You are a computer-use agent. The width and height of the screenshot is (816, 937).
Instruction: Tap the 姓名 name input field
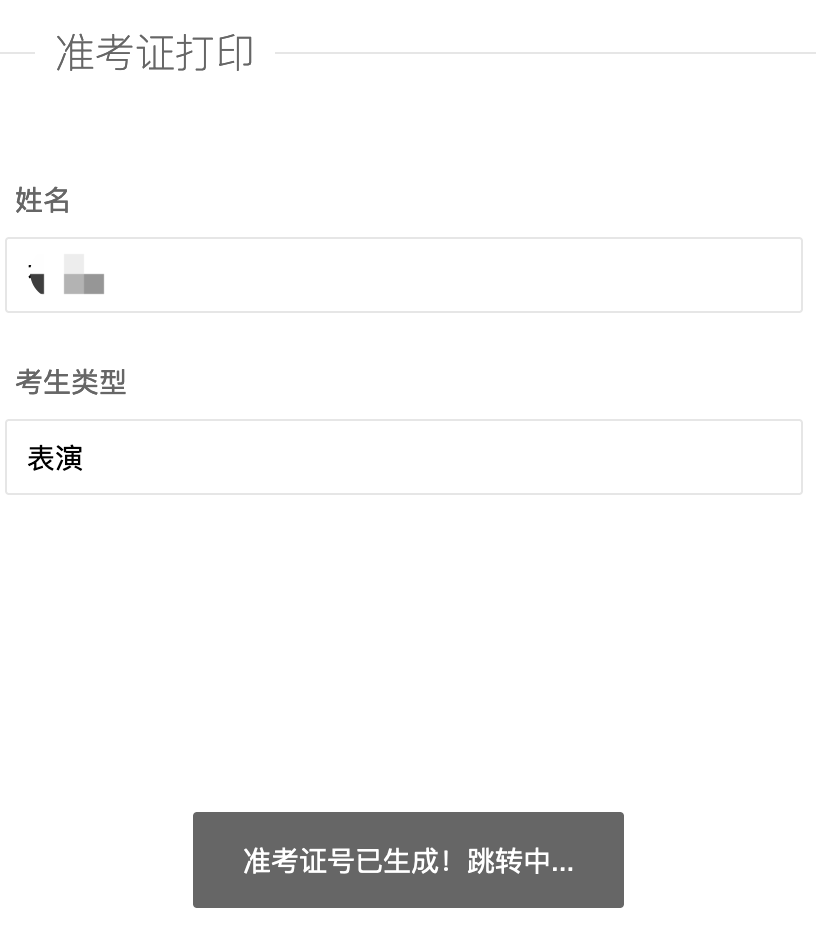click(x=404, y=275)
